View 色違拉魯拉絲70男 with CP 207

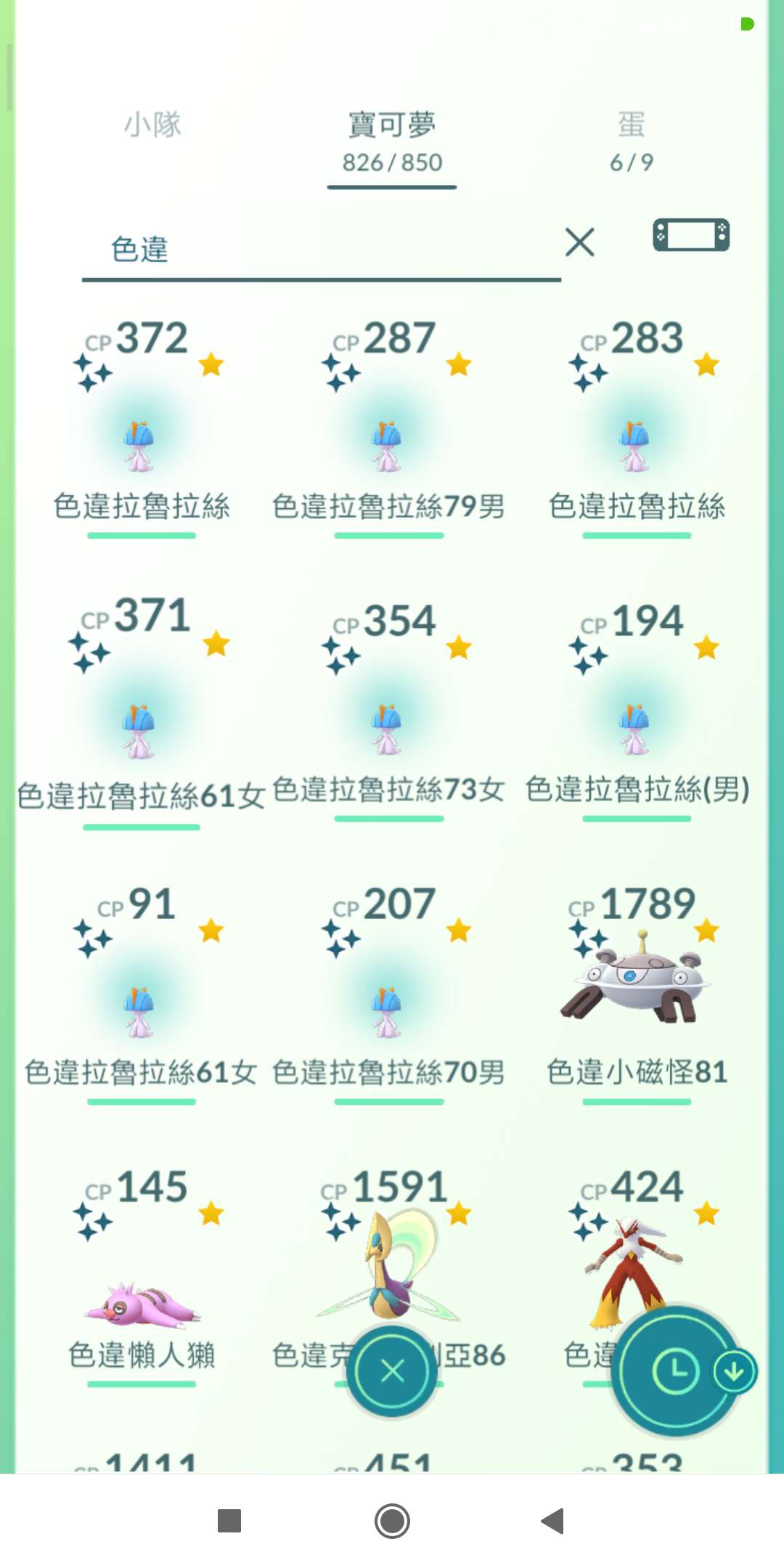[x=387, y=1009]
